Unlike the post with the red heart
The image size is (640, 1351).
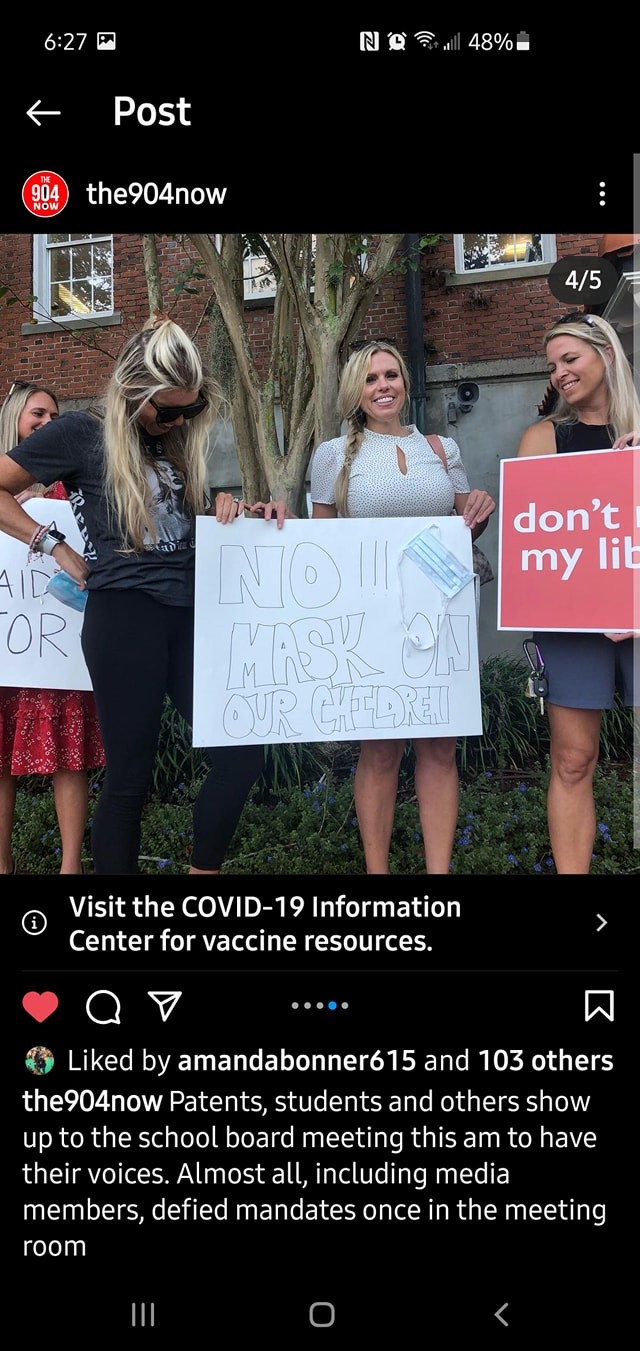click(x=40, y=1007)
